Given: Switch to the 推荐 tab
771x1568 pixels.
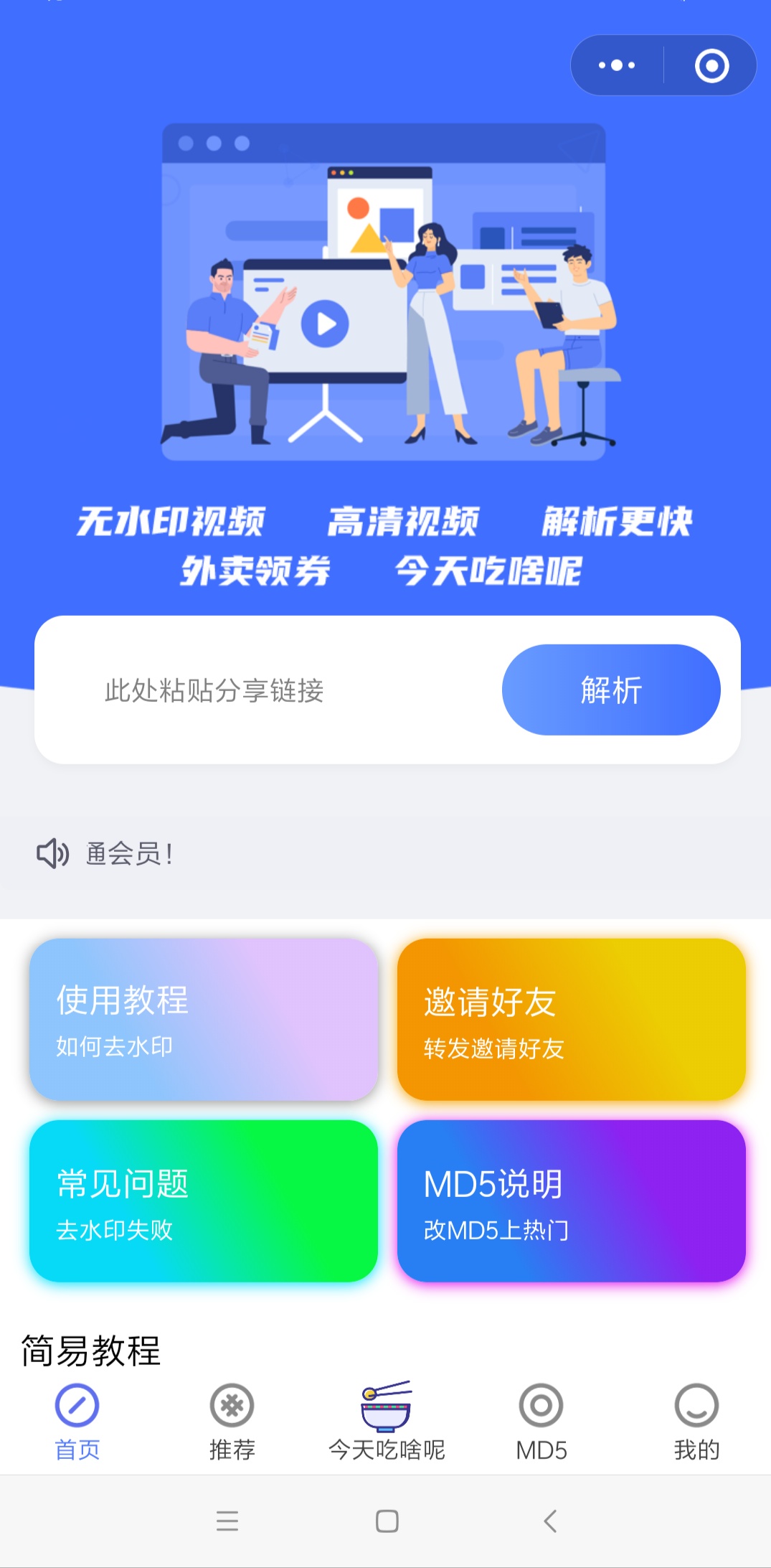Looking at the screenshot, I should click(x=232, y=1422).
